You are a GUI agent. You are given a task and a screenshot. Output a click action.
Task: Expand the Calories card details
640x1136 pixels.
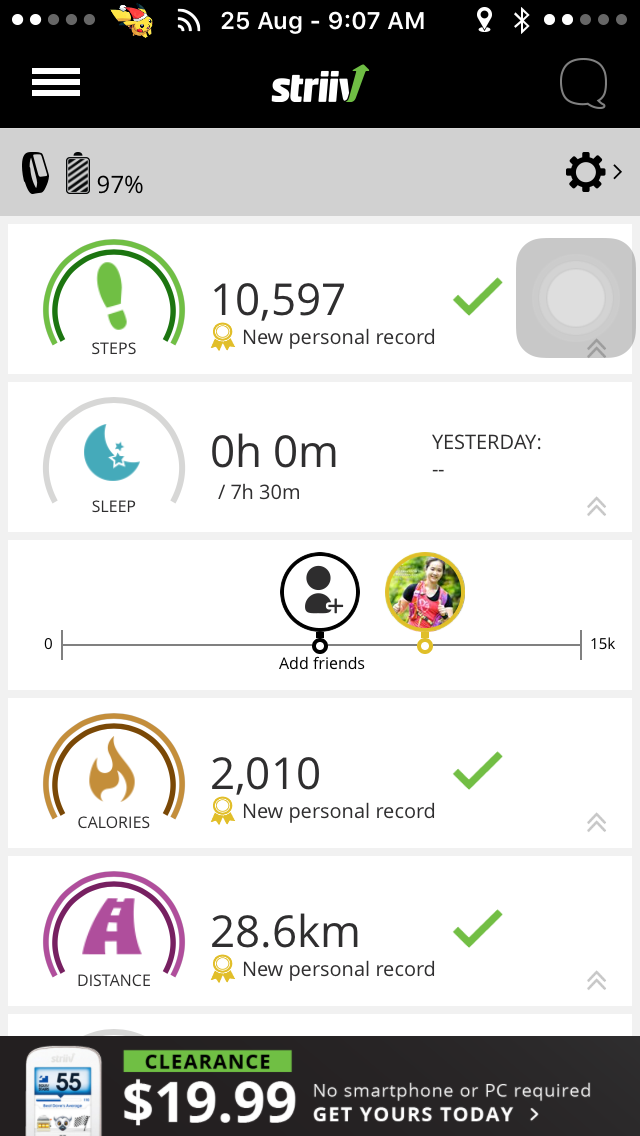[596, 822]
